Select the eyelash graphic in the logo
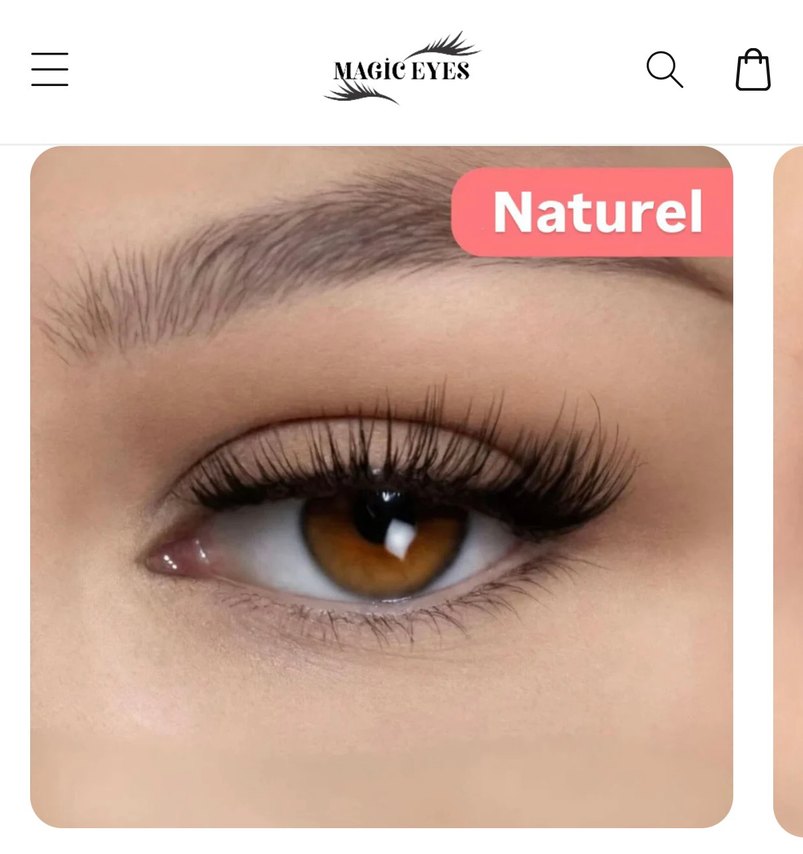Image resolution: width=803 pixels, height=854 pixels. tap(443, 48)
